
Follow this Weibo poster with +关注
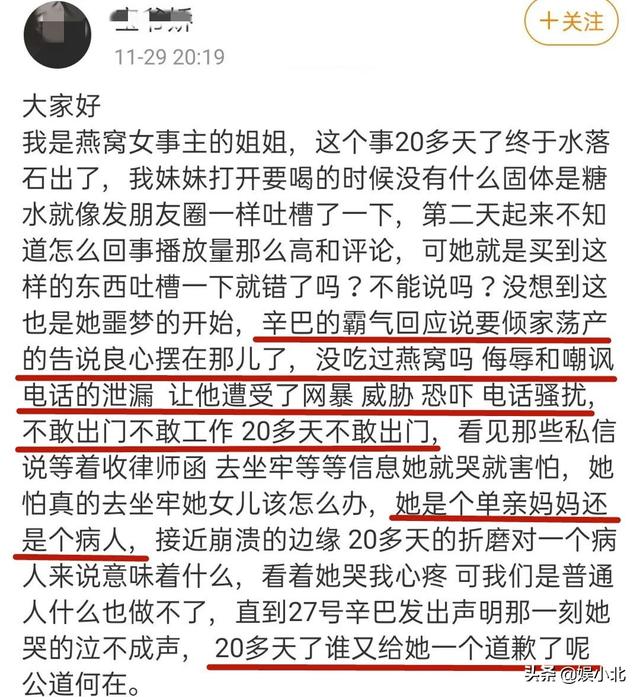click(x=572, y=21)
